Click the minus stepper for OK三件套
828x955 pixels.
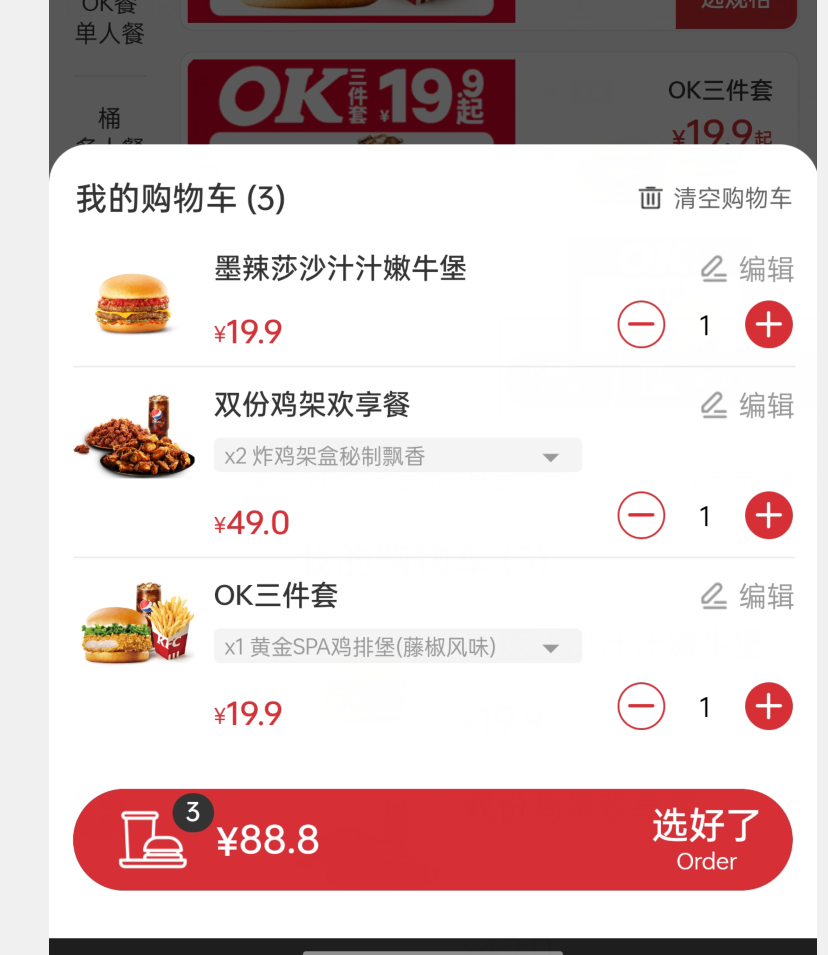click(x=641, y=706)
